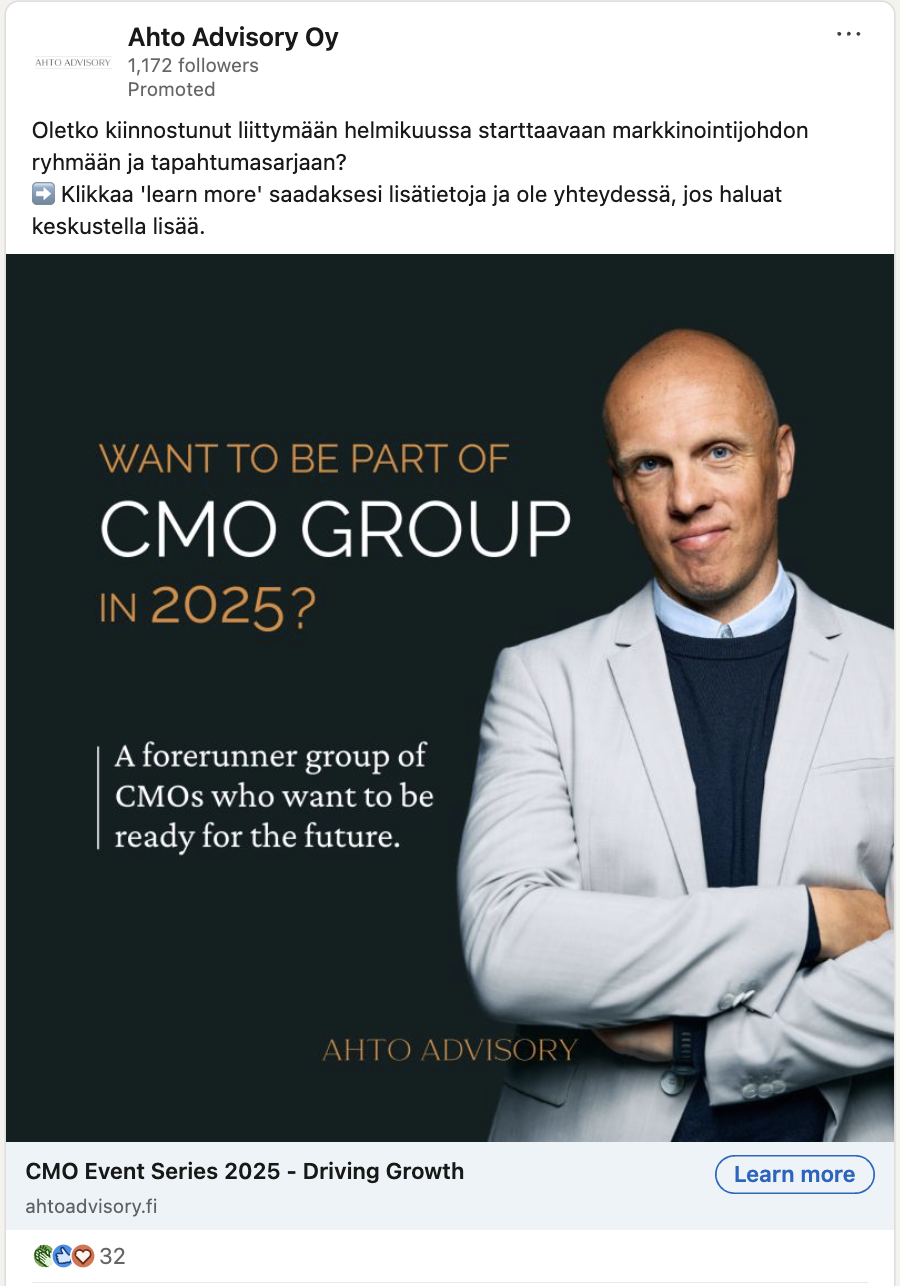This screenshot has width=900, height=1286.
Task: View the 32 reactions list
Action: pyautogui.click(x=80, y=1256)
